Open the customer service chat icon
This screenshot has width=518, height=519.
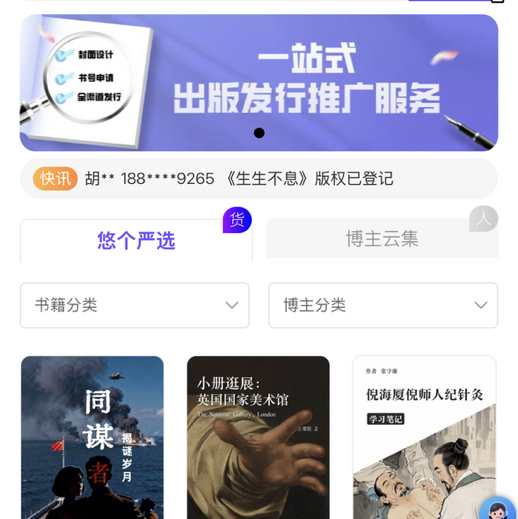pyautogui.click(x=497, y=508)
